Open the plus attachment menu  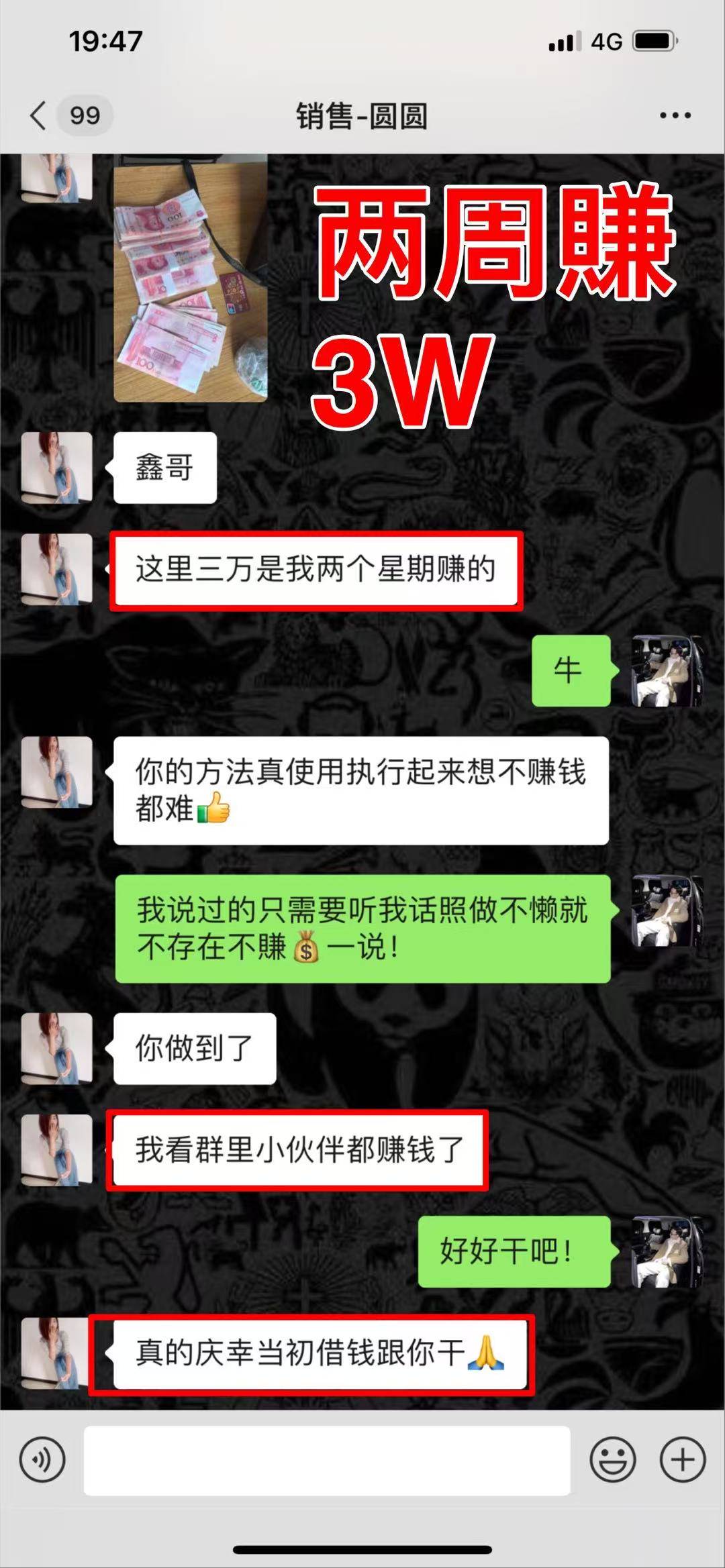click(x=682, y=1460)
